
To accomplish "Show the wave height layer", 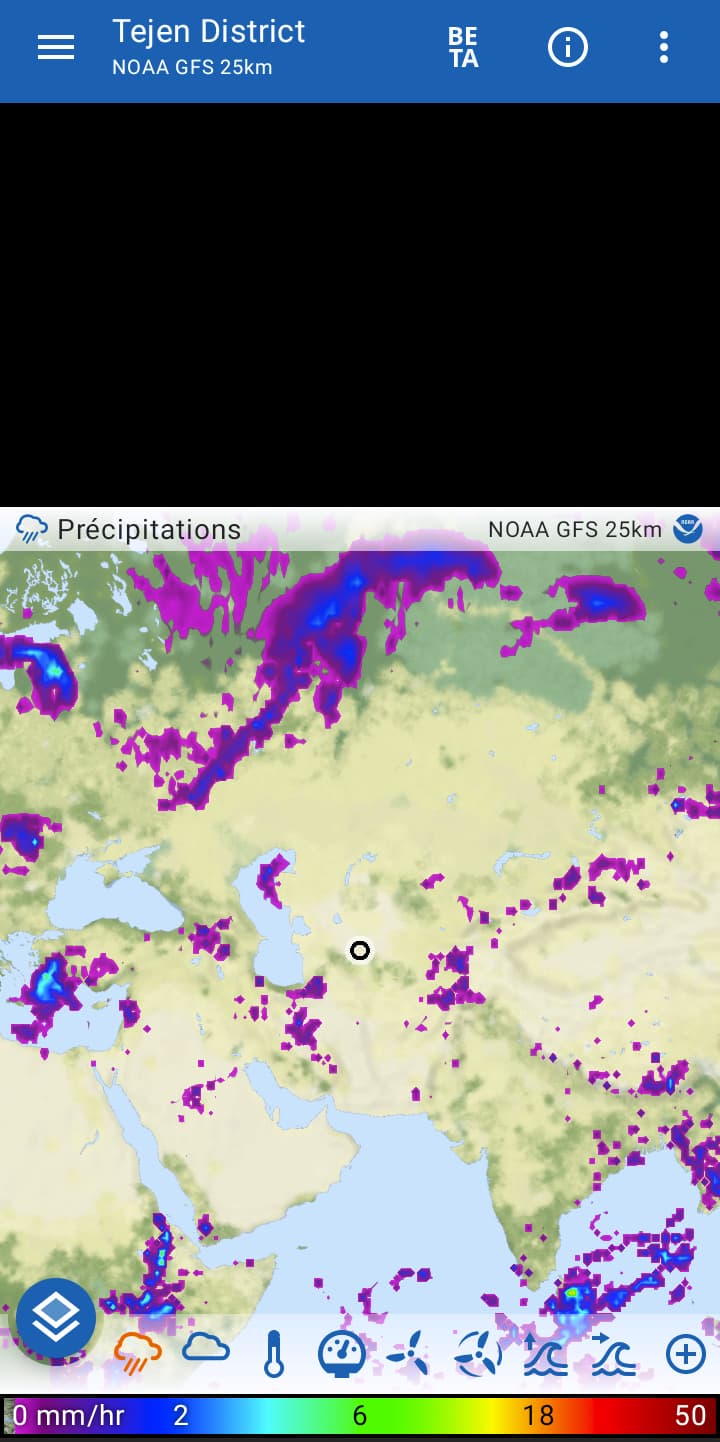I will pos(546,1354).
